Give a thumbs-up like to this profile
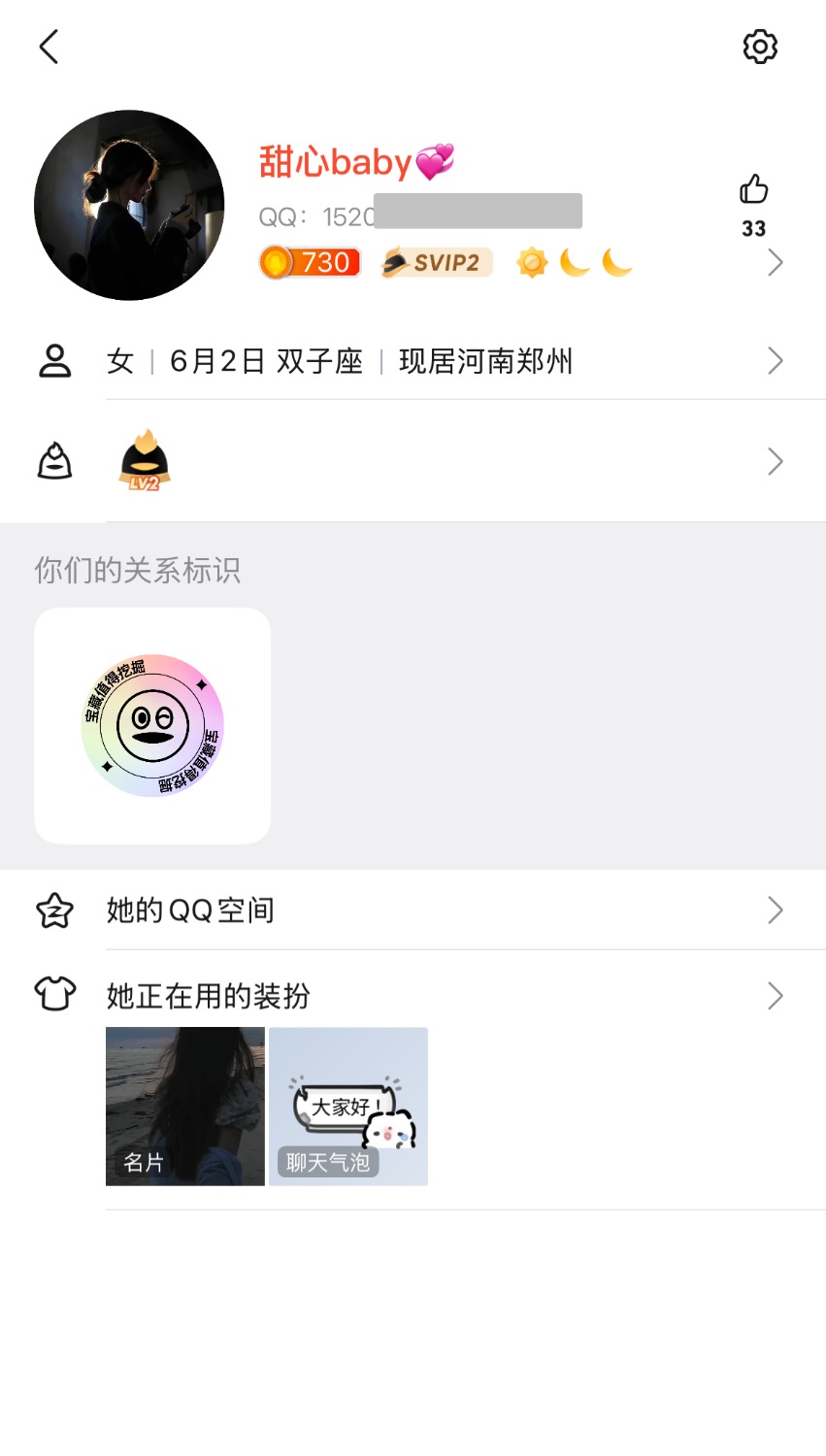 click(x=753, y=190)
